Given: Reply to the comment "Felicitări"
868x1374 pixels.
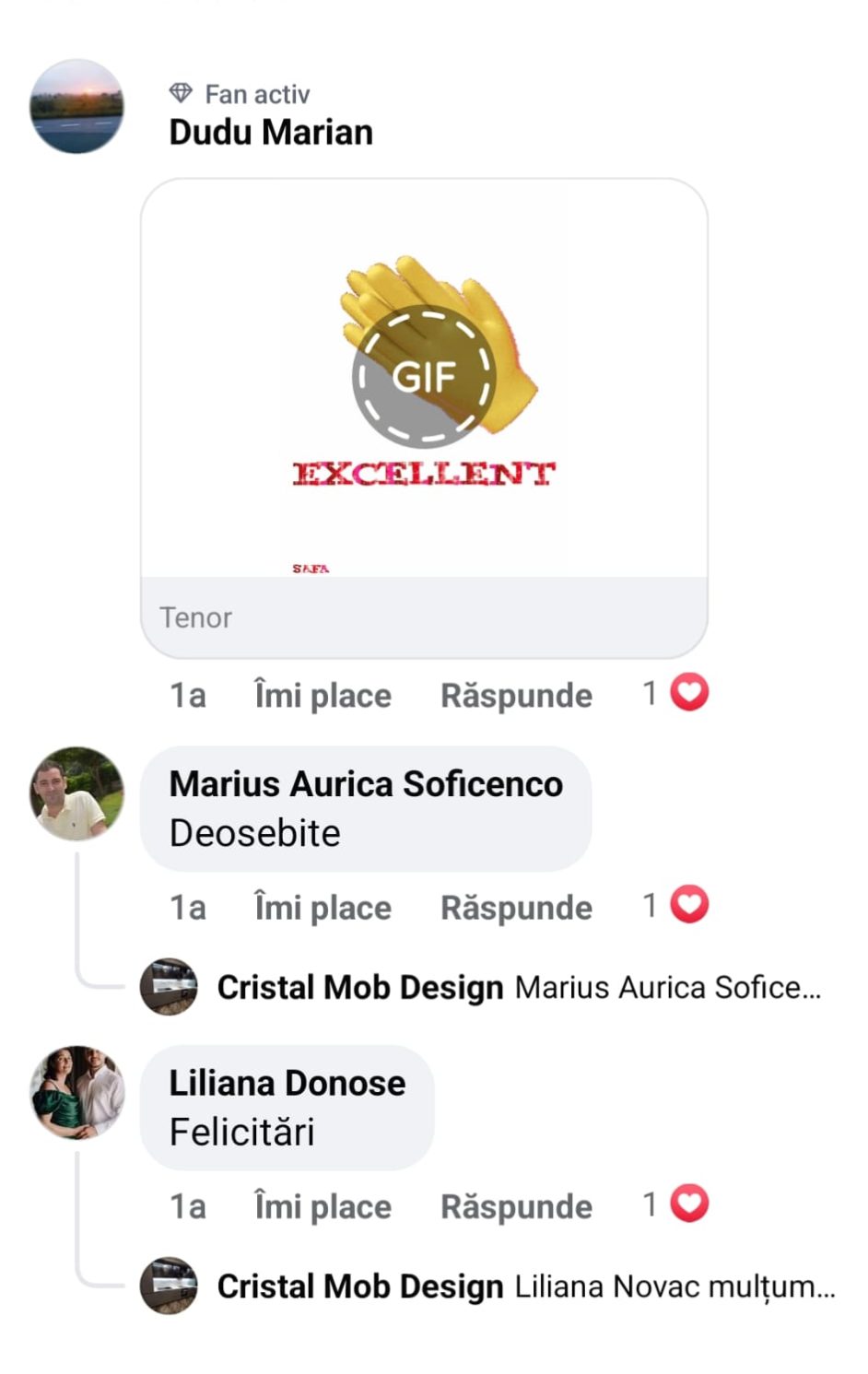Looking at the screenshot, I should click(x=516, y=1207).
